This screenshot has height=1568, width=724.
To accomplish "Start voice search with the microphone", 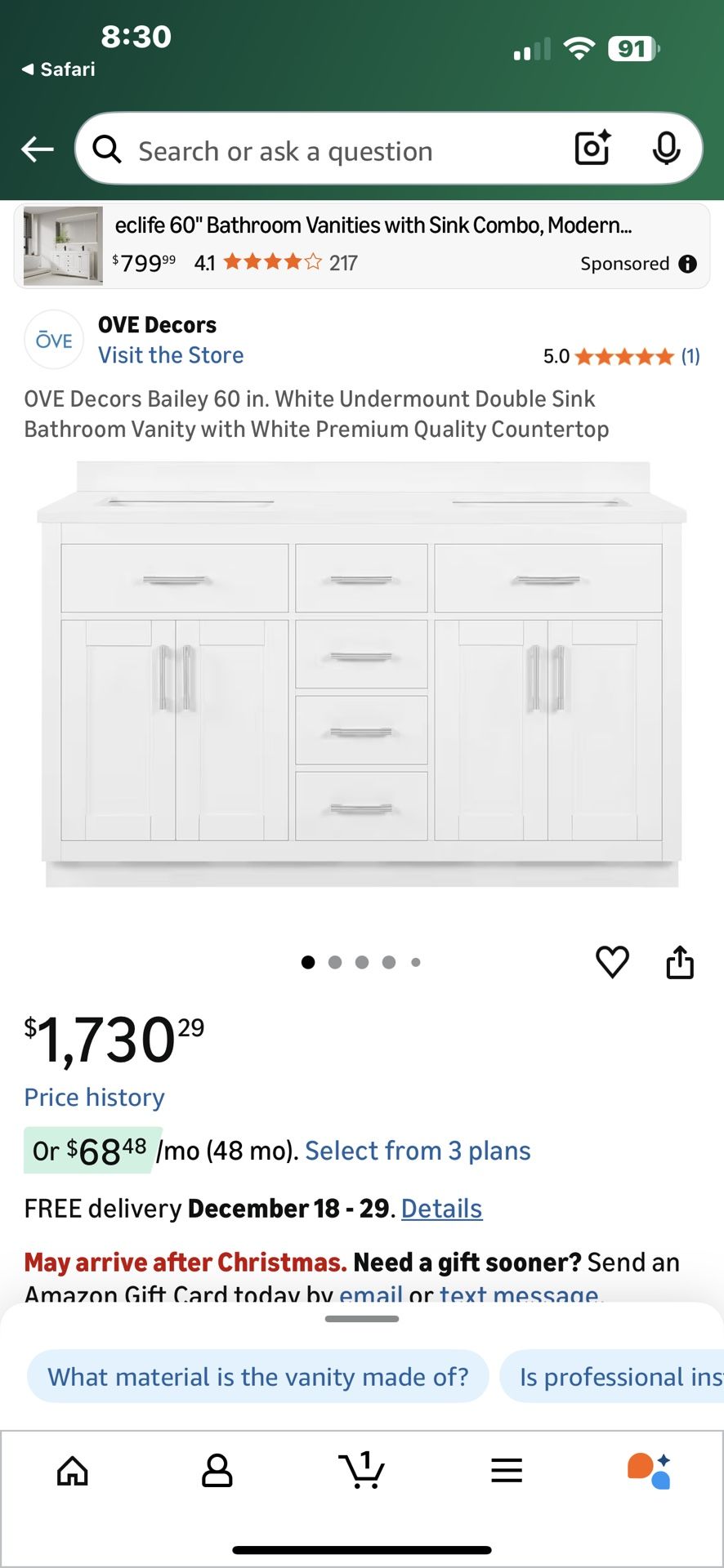I will 666,149.
